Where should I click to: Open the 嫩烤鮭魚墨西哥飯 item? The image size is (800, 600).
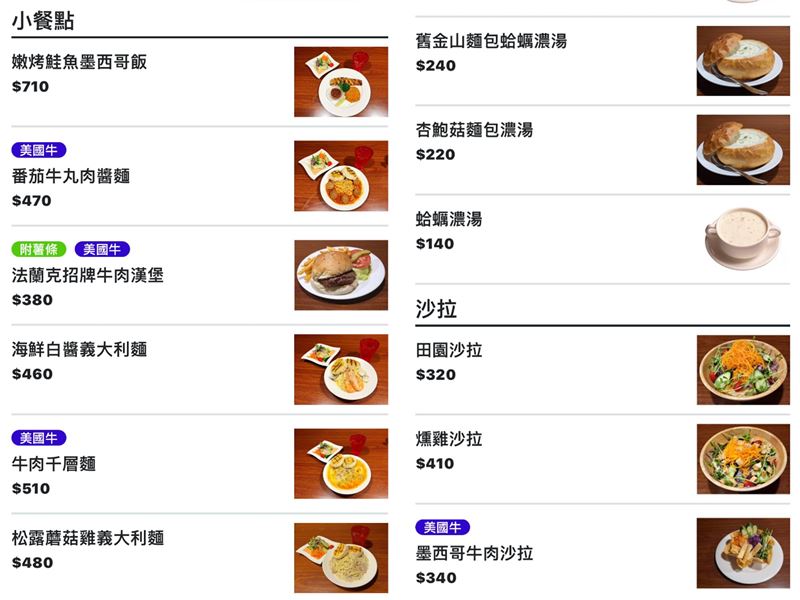tap(80, 62)
